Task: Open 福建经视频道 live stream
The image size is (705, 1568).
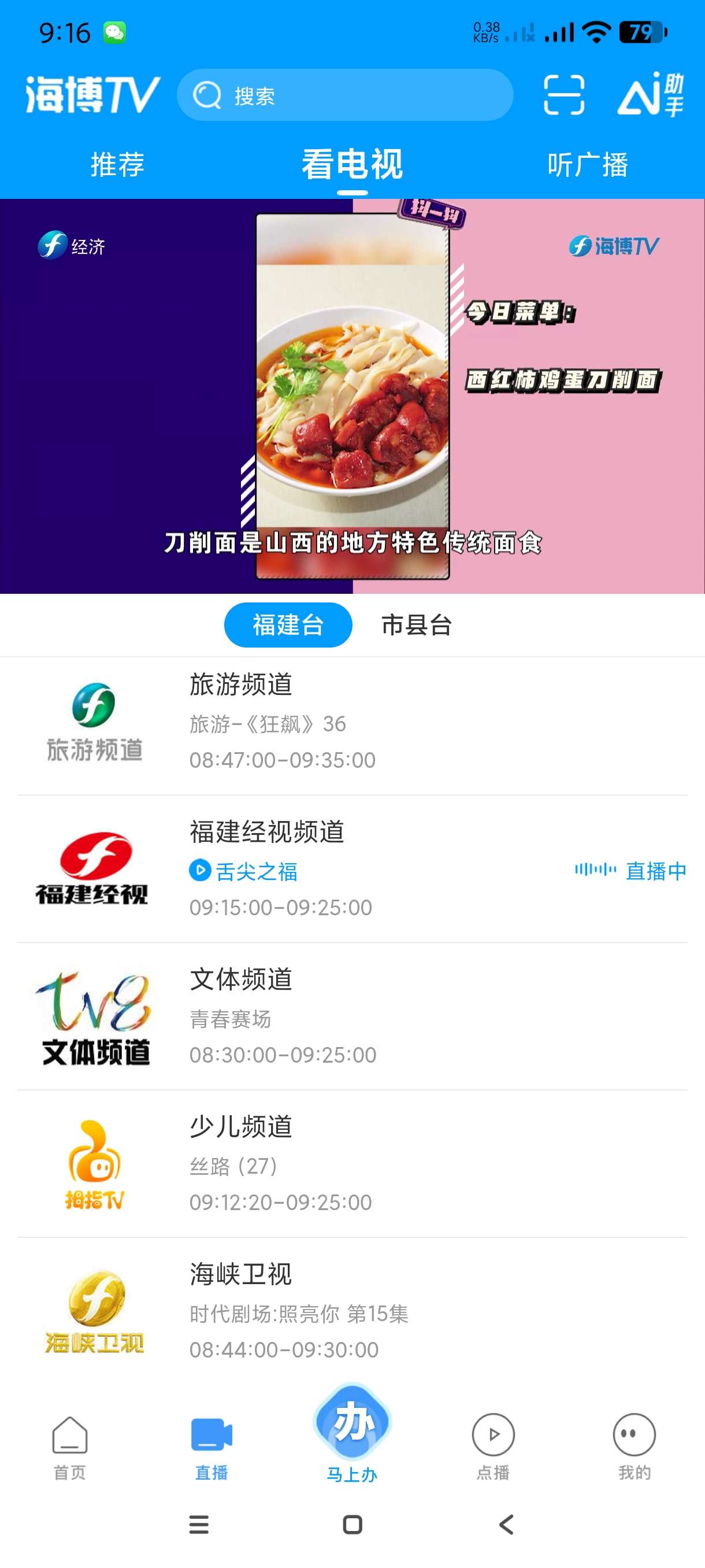Action: pos(352,869)
